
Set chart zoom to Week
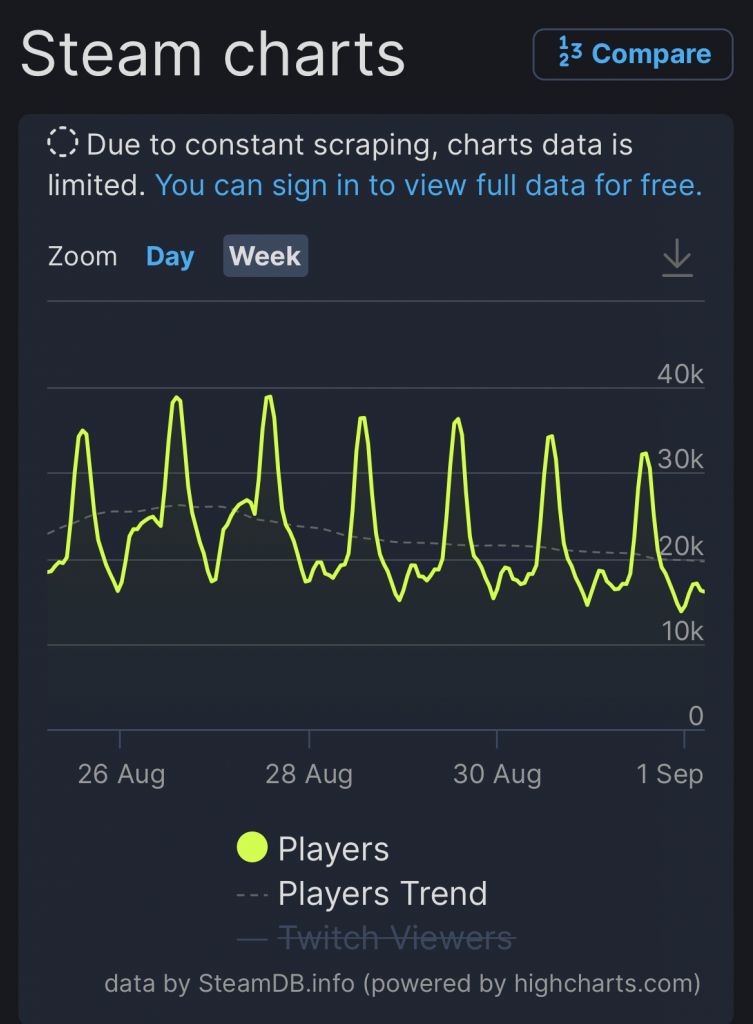[265, 256]
